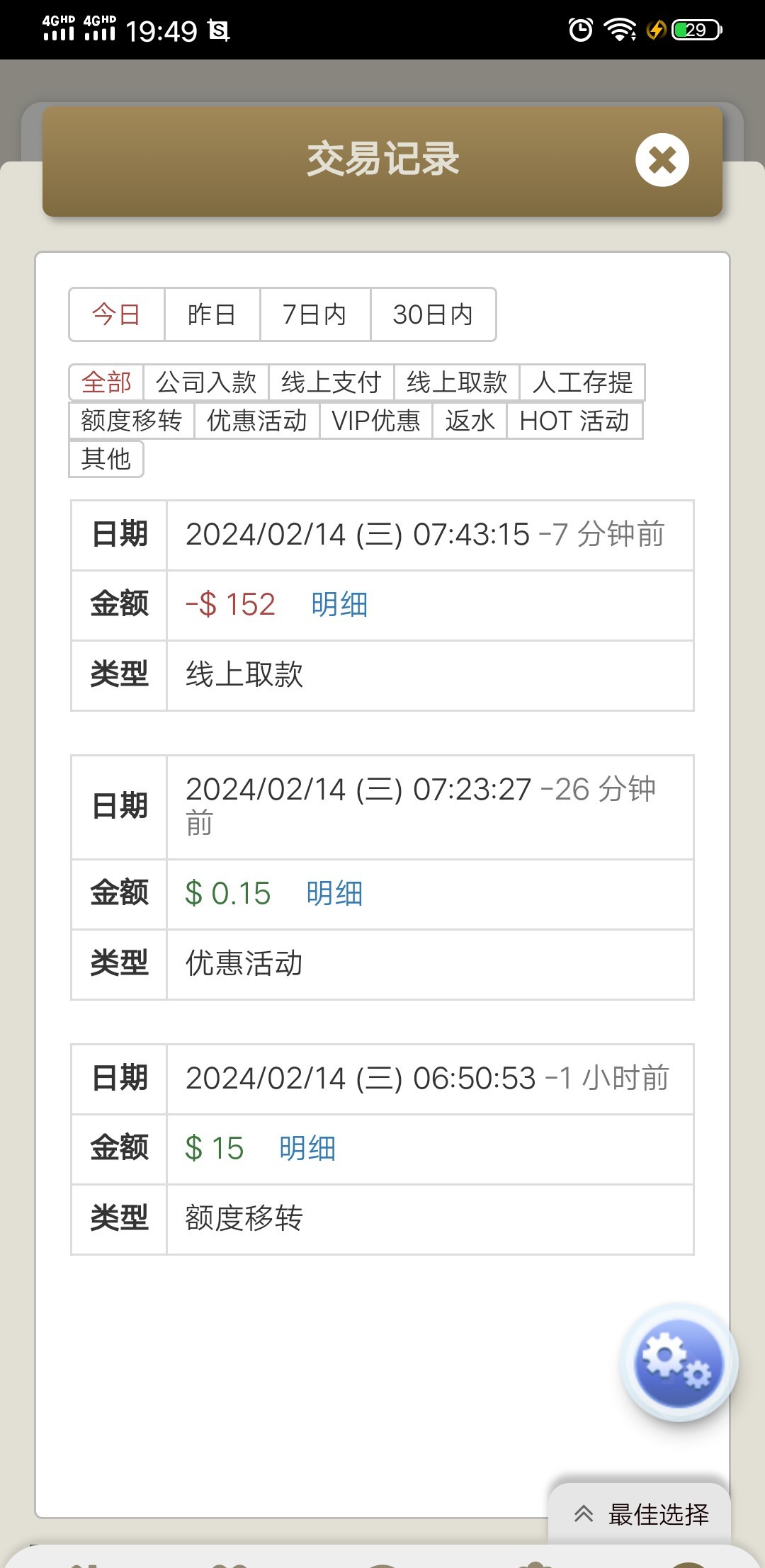Expand the 最佳选择 panel
The image size is (765, 1568).
click(x=640, y=1514)
